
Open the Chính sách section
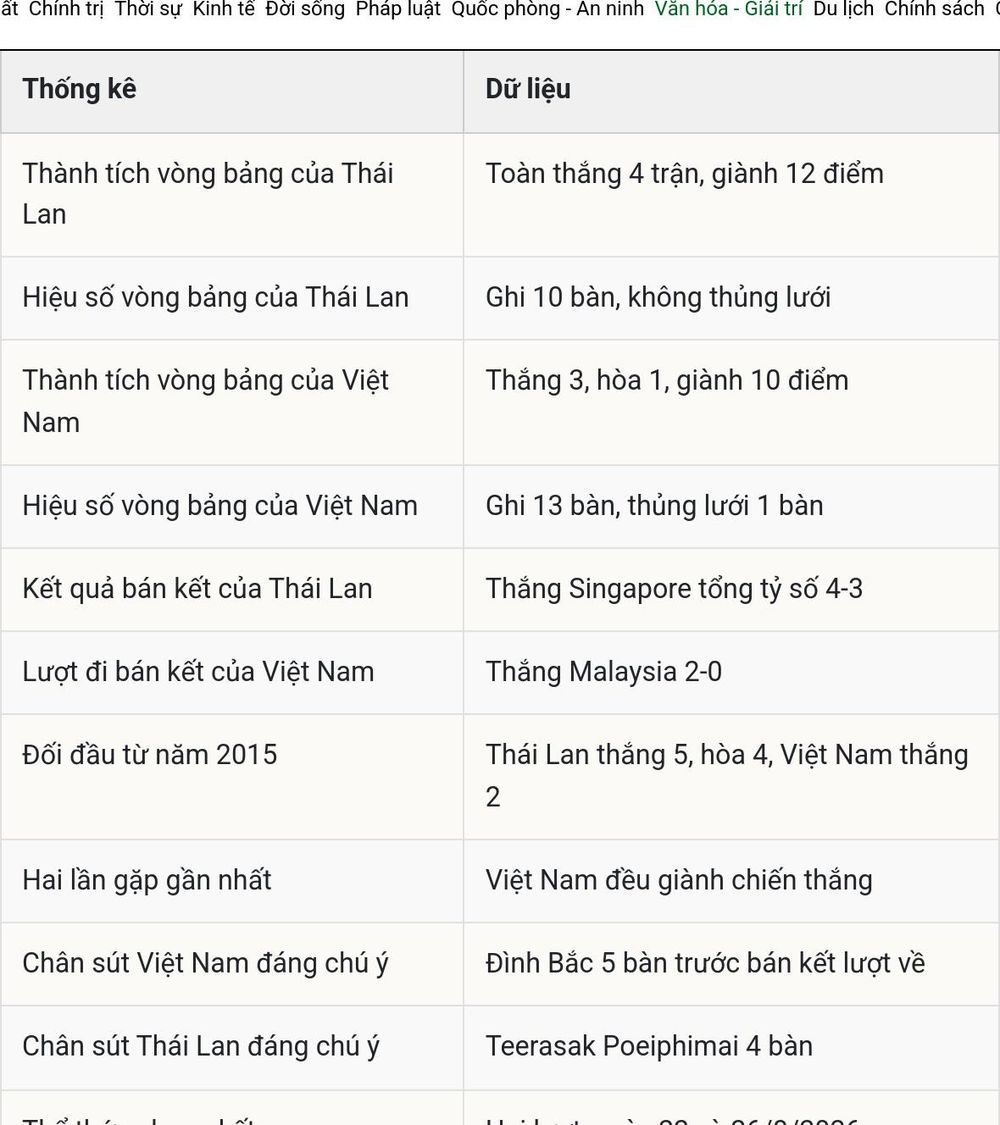click(x=934, y=9)
